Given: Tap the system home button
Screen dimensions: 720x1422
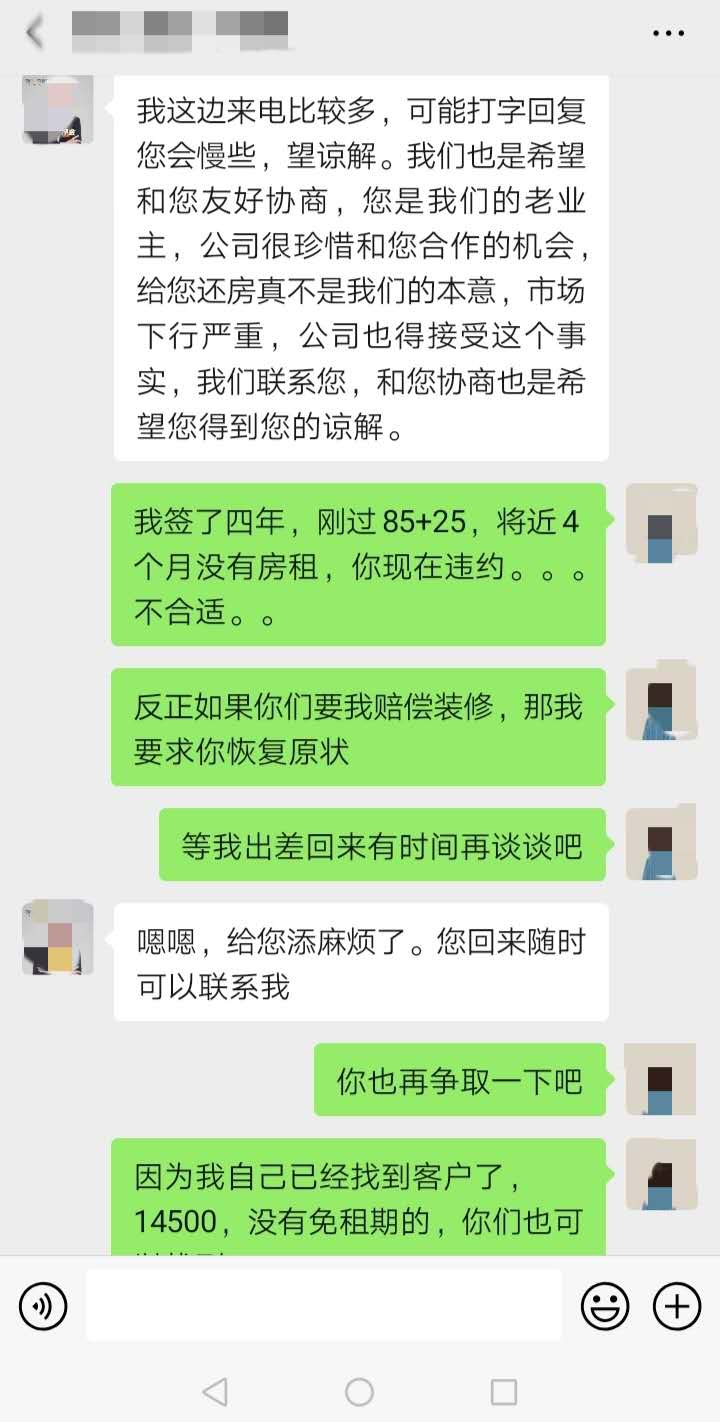Looking at the screenshot, I should [x=359, y=1391].
